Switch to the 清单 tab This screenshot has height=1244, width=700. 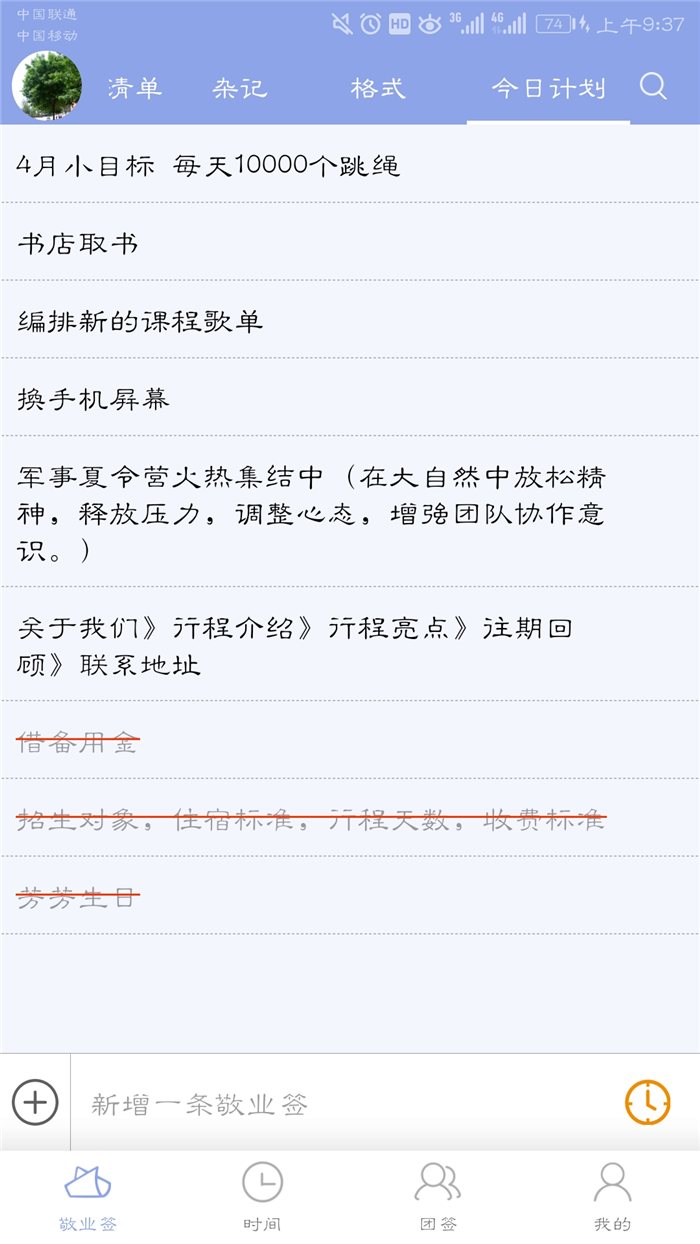[x=135, y=88]
